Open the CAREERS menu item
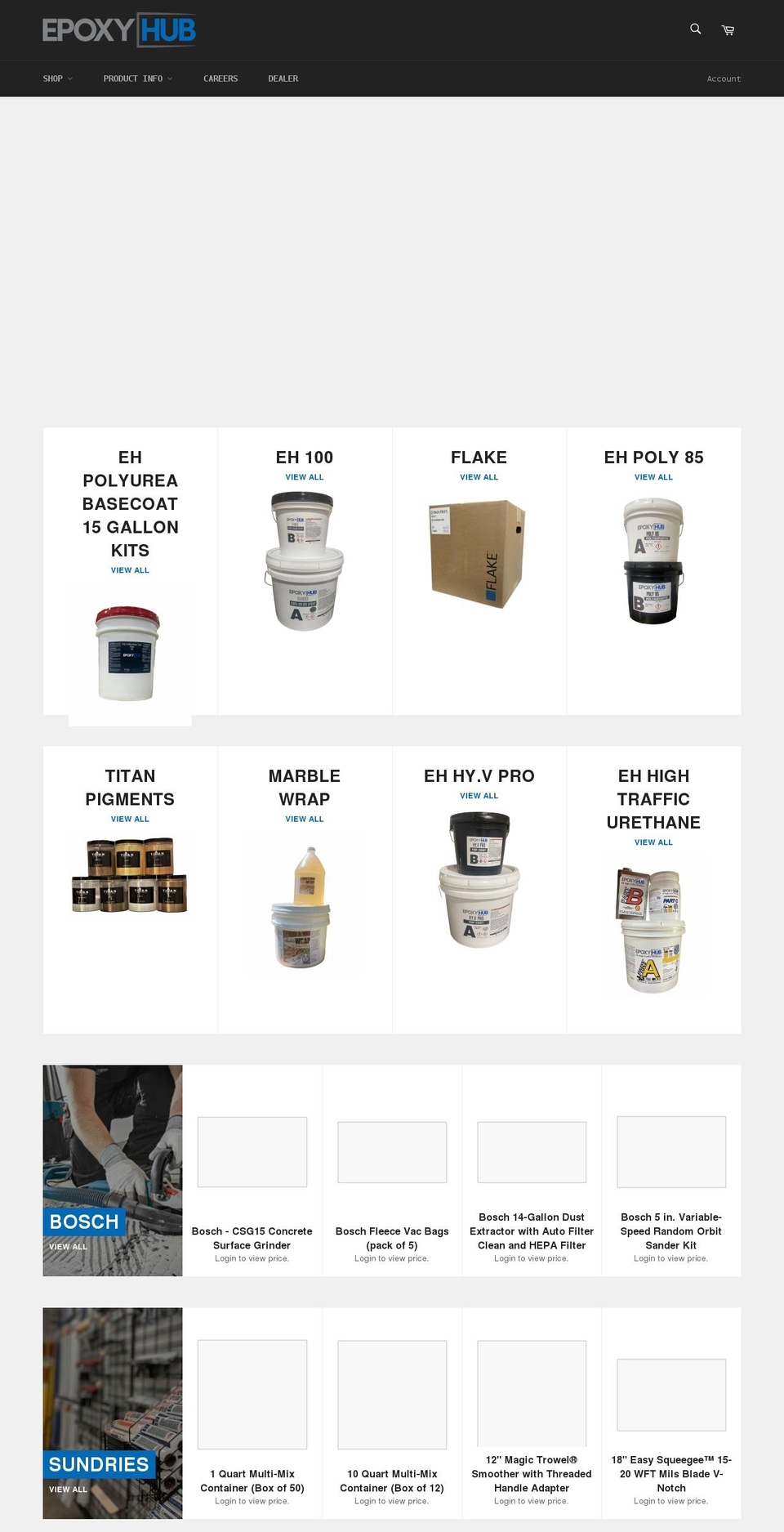This screenshot has width=784, height=1532. [x=220, y=78]
